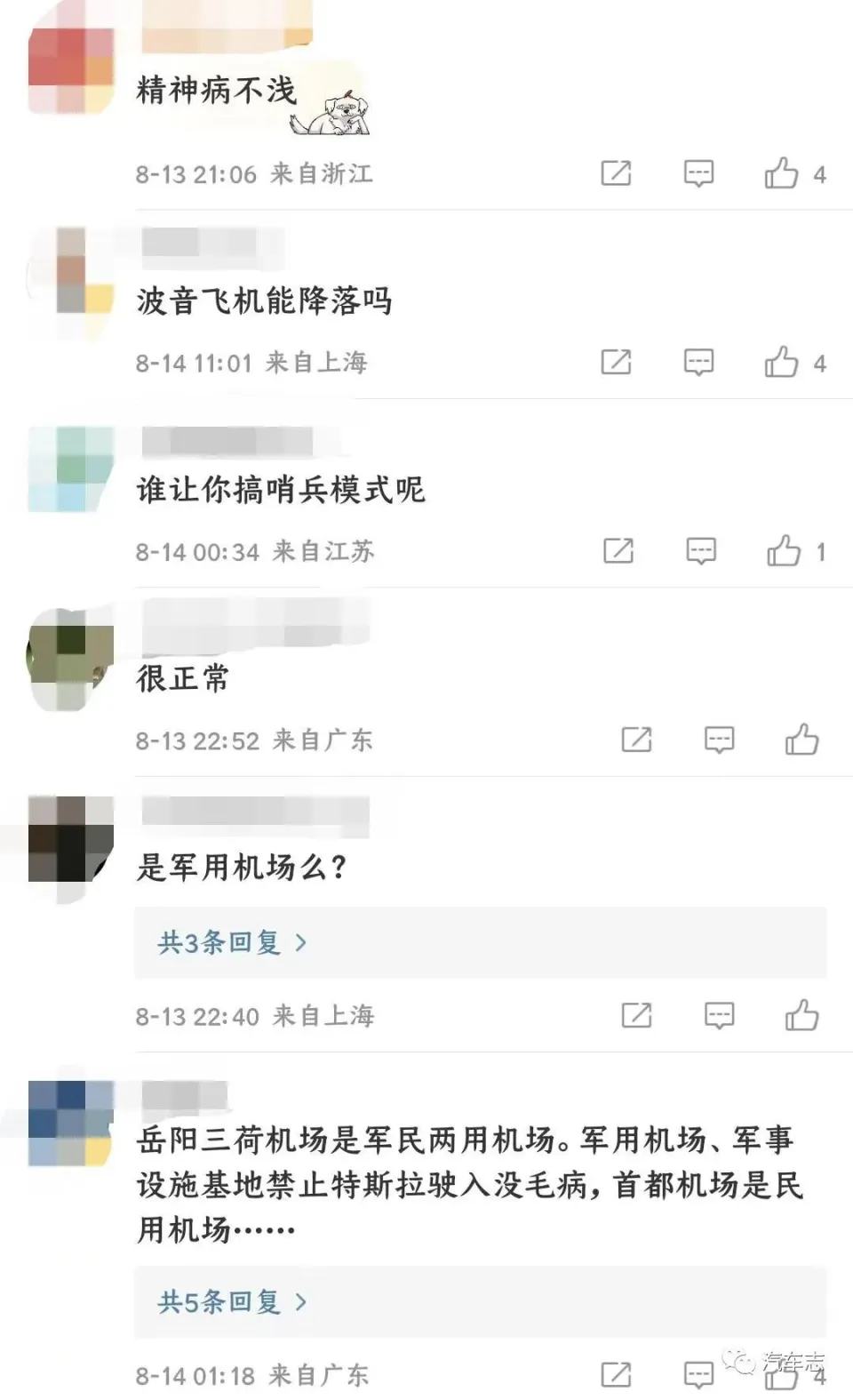Image resolution: width=853 pixels, height=1400 pixels.
Task: Reply to the 岳阳三荷机场 comment
Action: pyautogui.click(x=698, y=1375)
